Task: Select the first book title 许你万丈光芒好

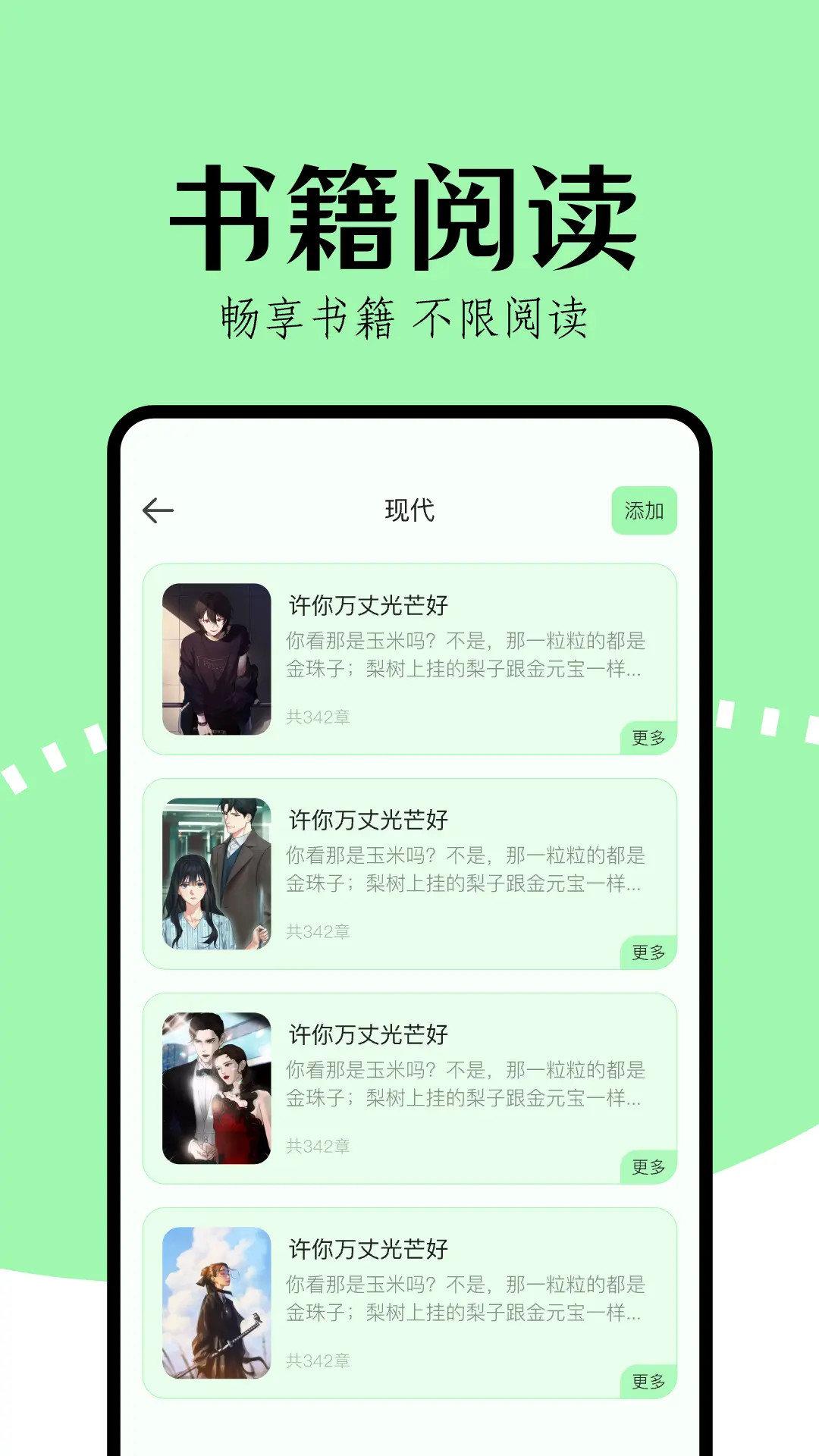Action: [367, 604]
